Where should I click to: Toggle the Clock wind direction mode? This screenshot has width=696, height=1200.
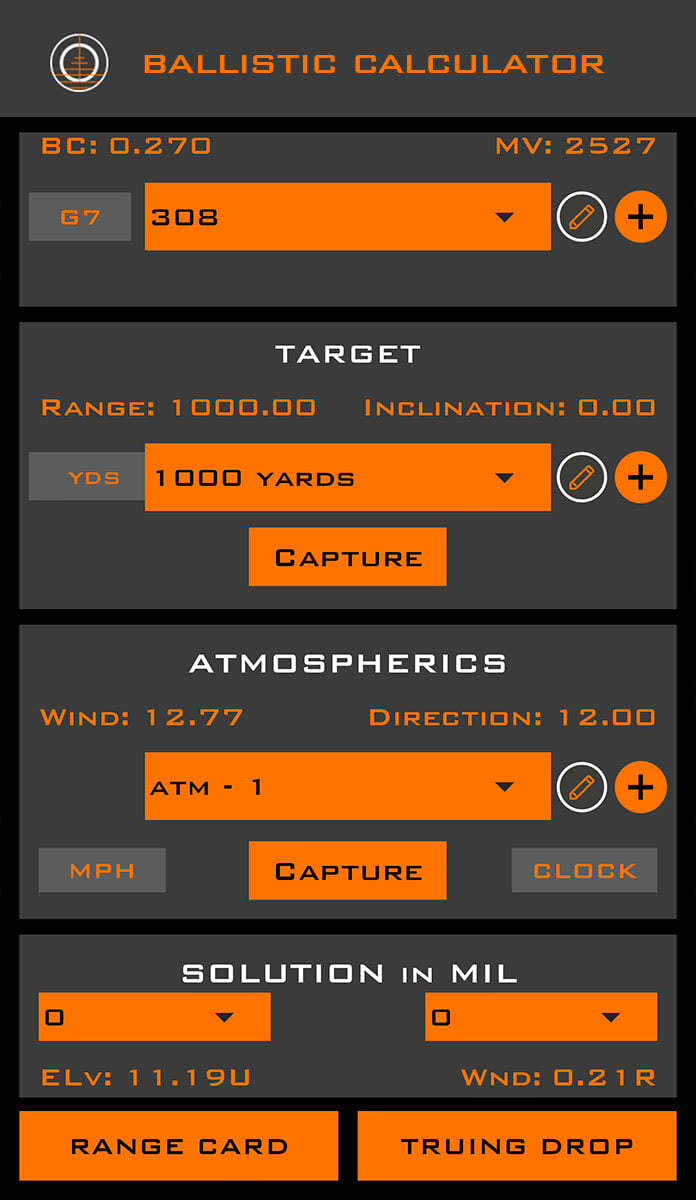584,870
